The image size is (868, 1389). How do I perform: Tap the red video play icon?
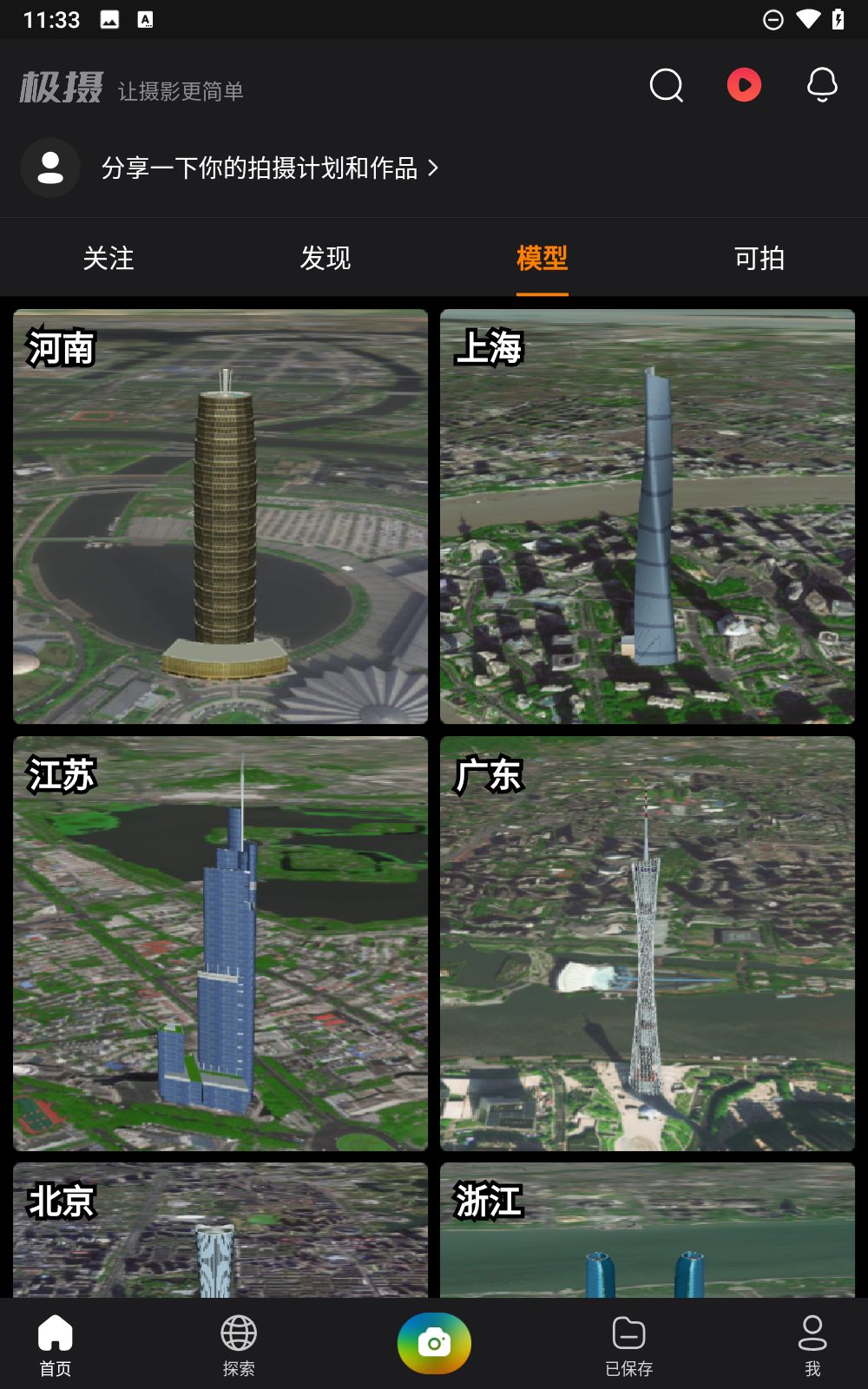744,85
